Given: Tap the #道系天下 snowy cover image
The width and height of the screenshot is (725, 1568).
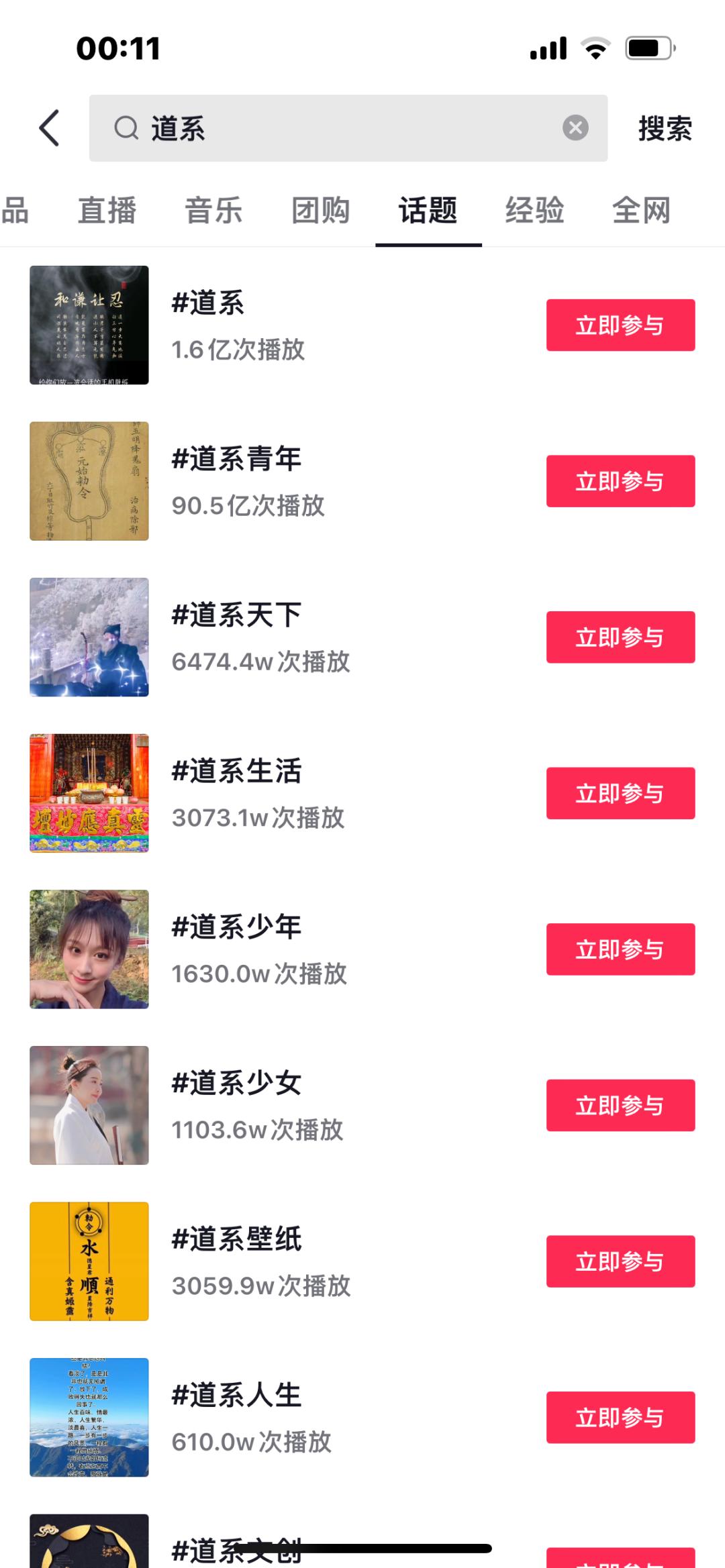Looking at the screenshot, I should [89, 637].
